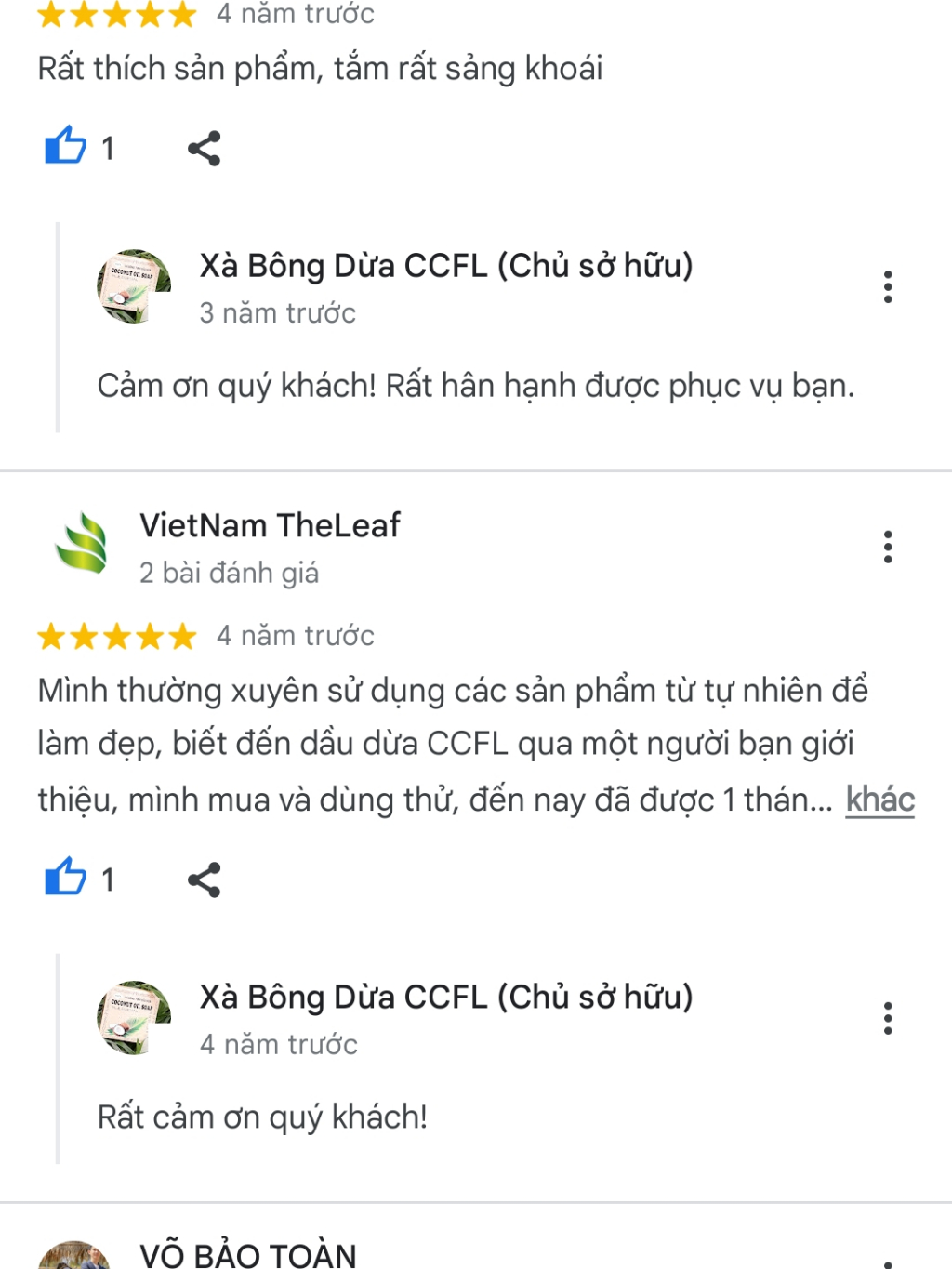The image size is (952, 1269).
Task: Like the 'Rất thích sản phẩm' review
Action: (66, 147)
